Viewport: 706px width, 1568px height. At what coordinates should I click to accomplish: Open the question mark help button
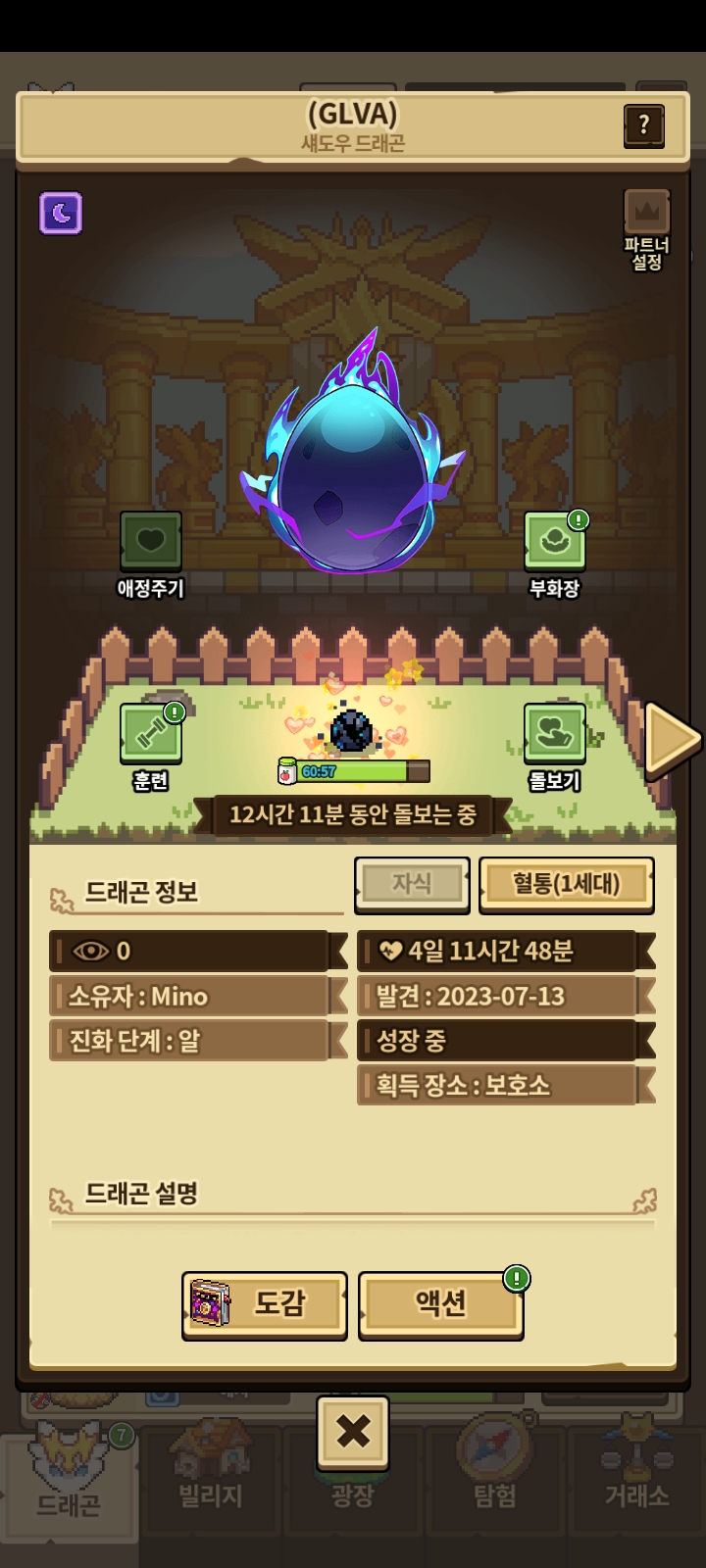[643, 126]
